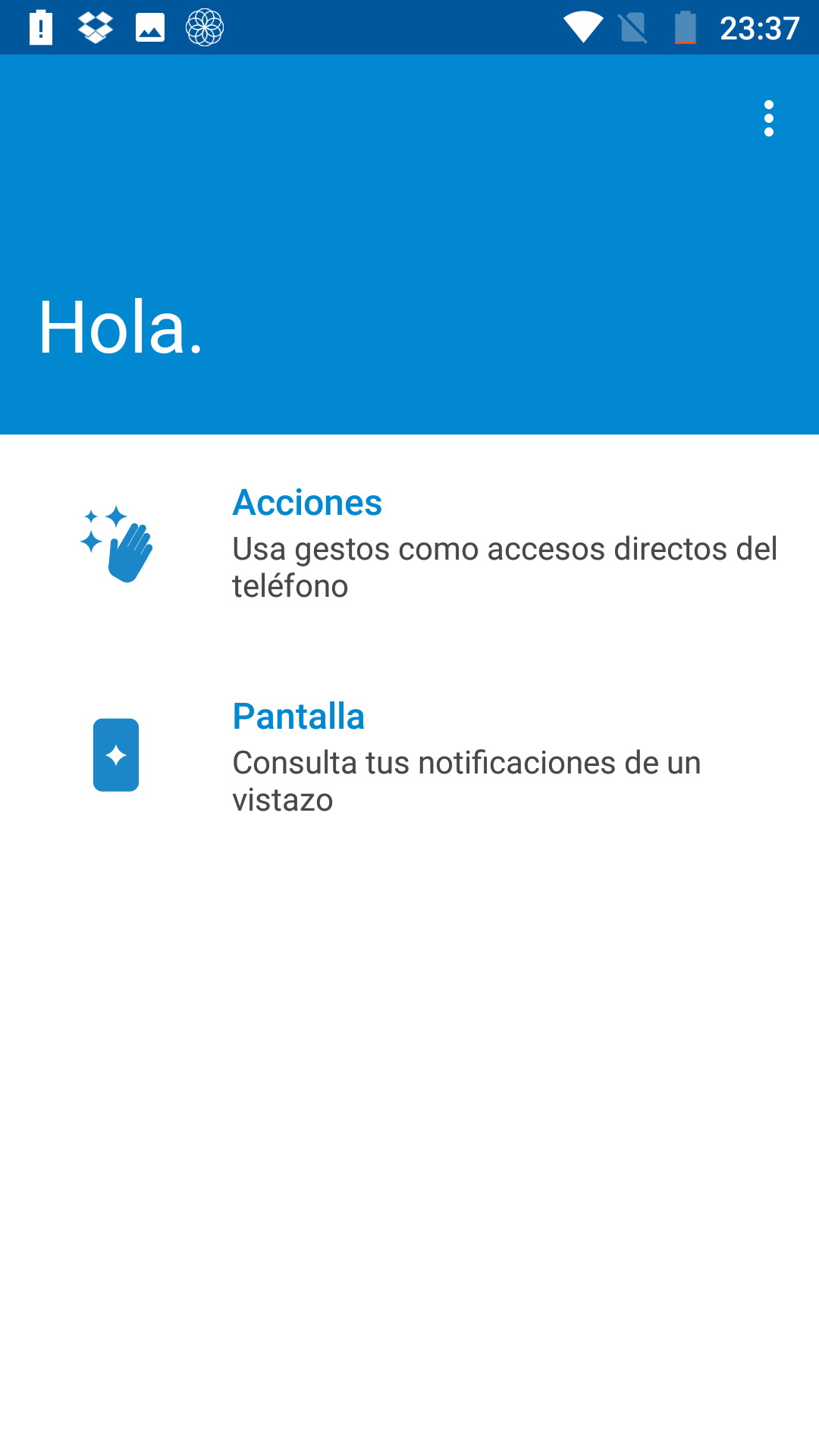Open the three-dot overflow menu

[769, 118]
